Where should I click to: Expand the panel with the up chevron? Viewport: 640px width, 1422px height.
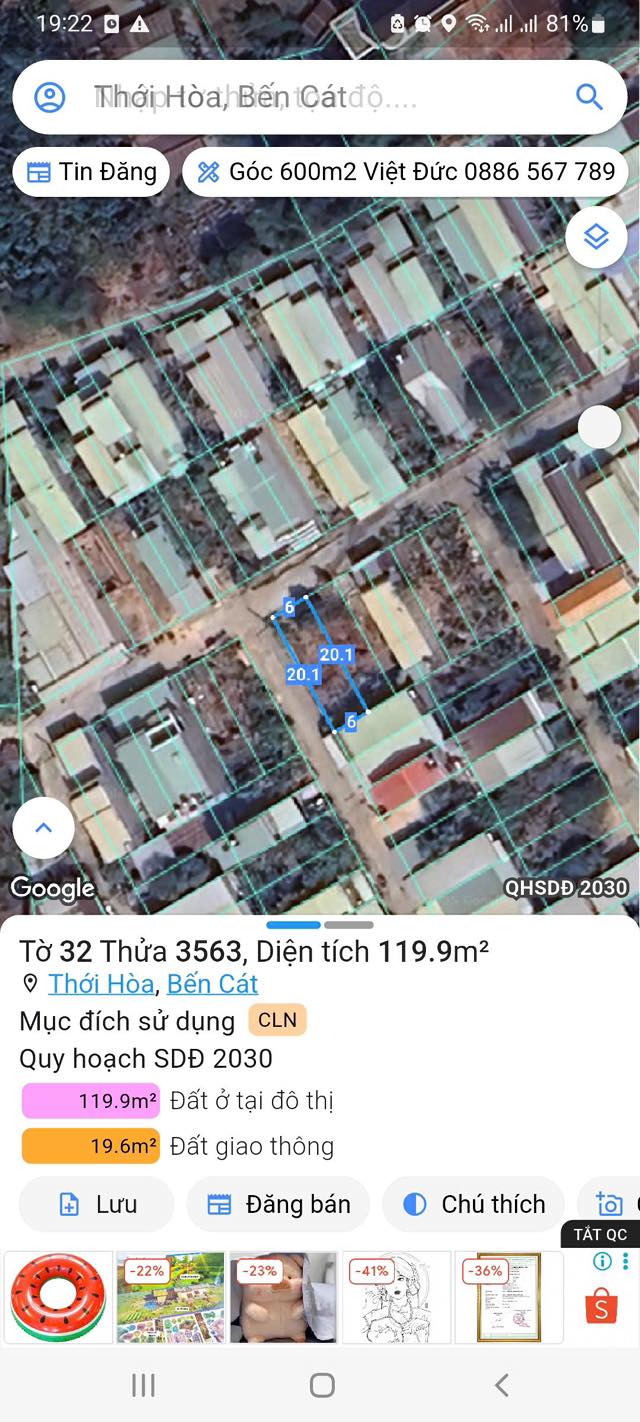[43, 828]
